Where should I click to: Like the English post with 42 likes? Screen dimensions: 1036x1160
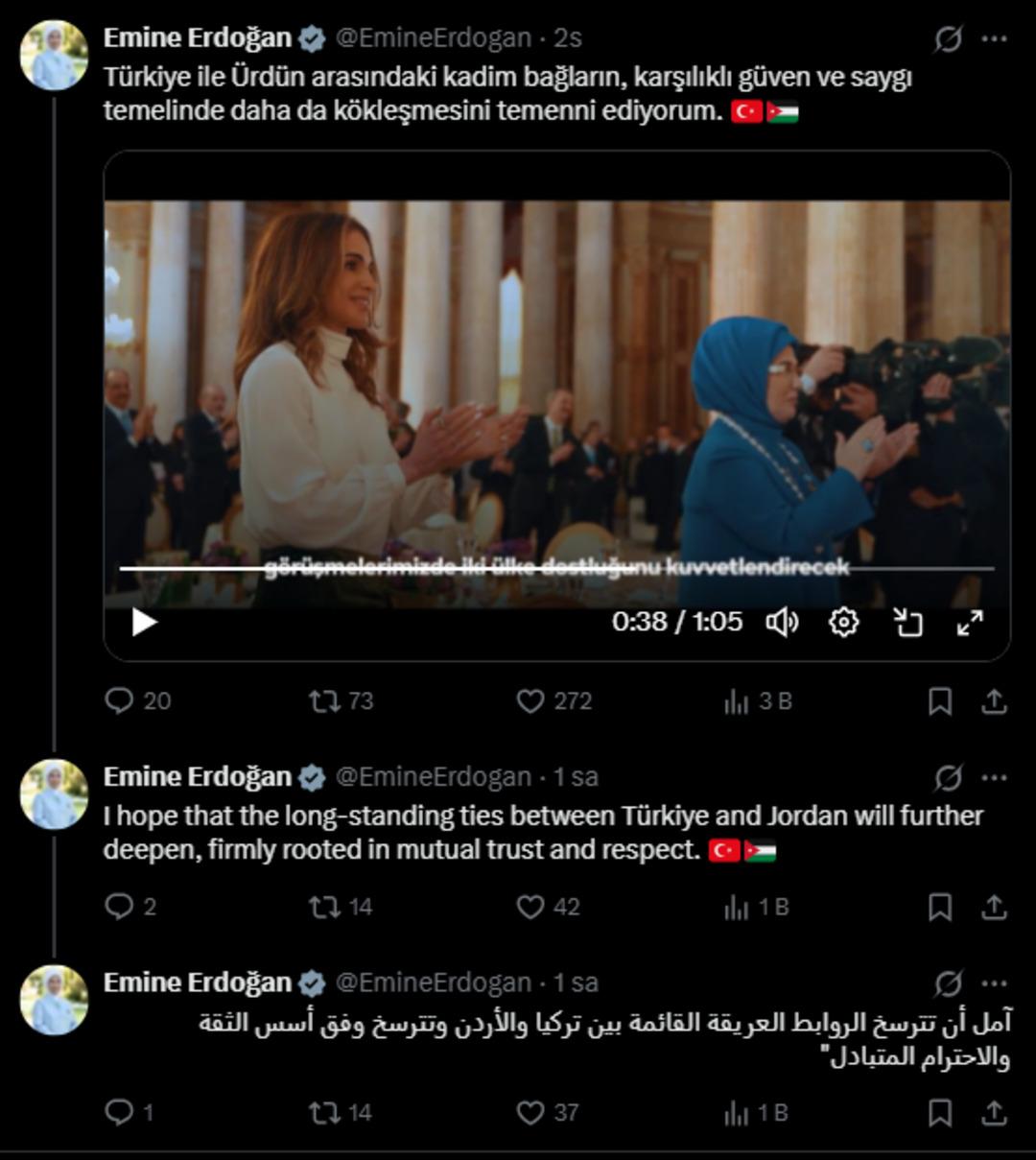click(x=530, y=907)
